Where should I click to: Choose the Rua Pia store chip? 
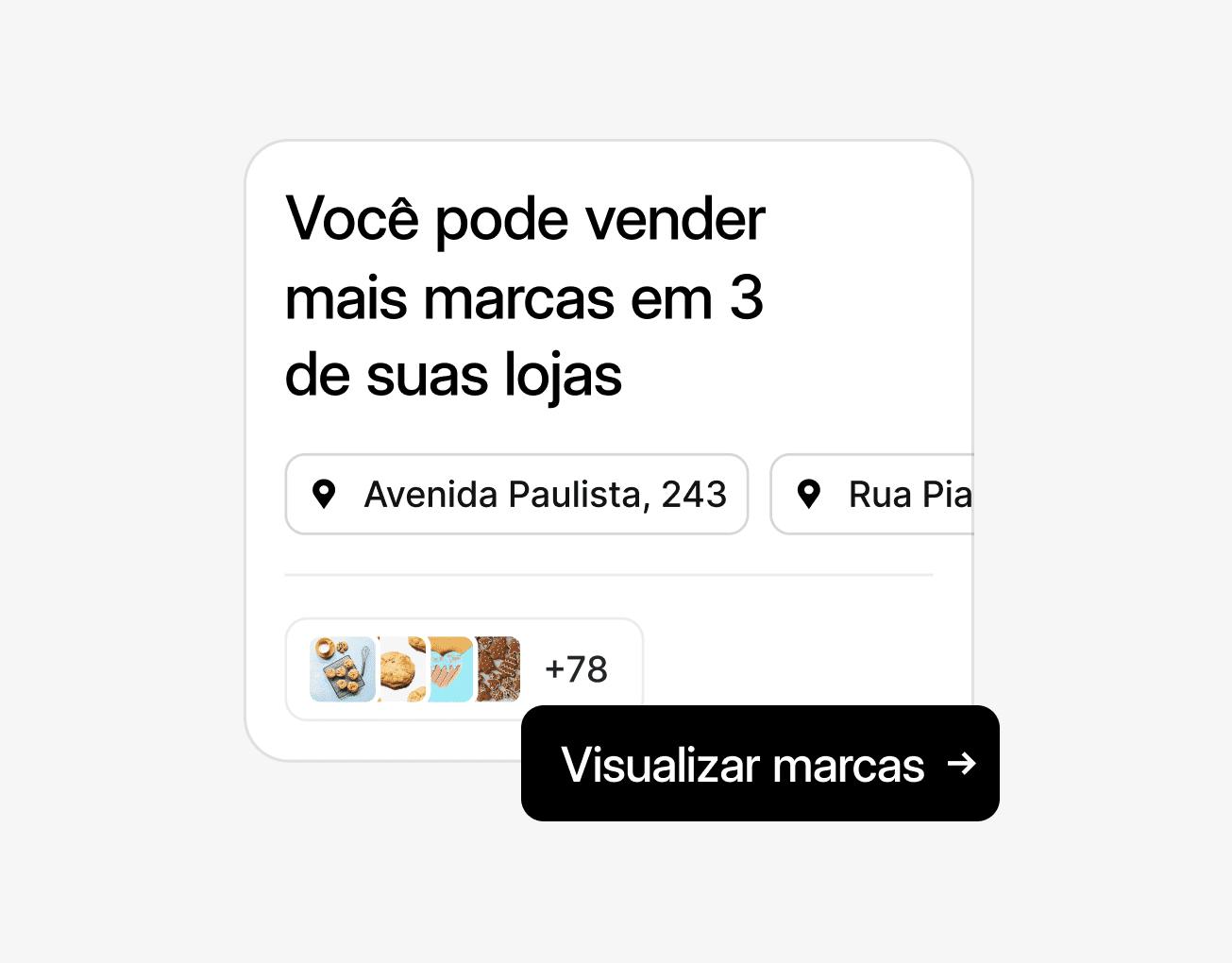pyautogui.click(x=872, y=494)
